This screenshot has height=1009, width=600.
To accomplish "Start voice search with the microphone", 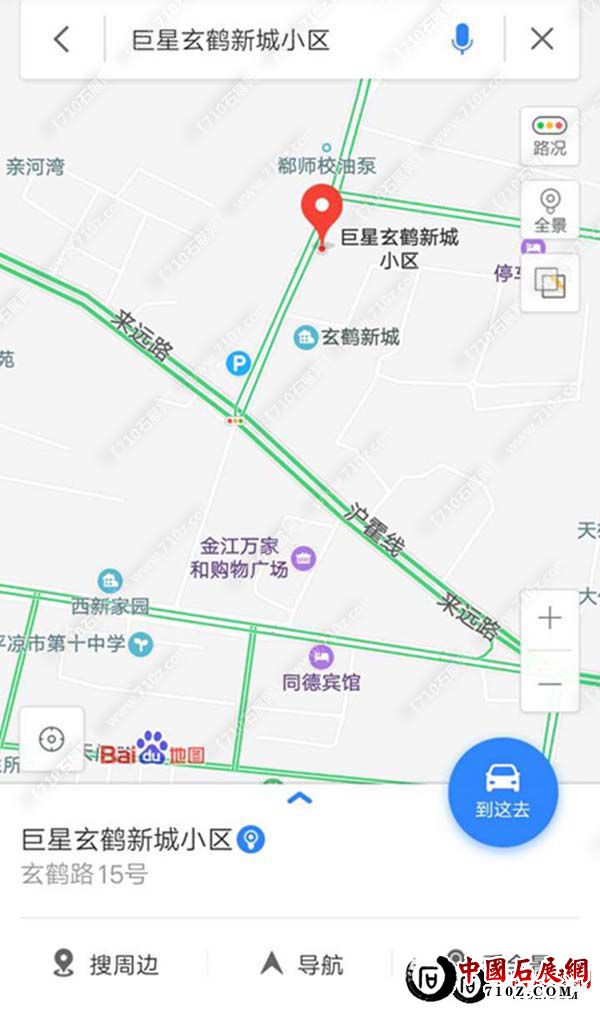I will [462, 40].
